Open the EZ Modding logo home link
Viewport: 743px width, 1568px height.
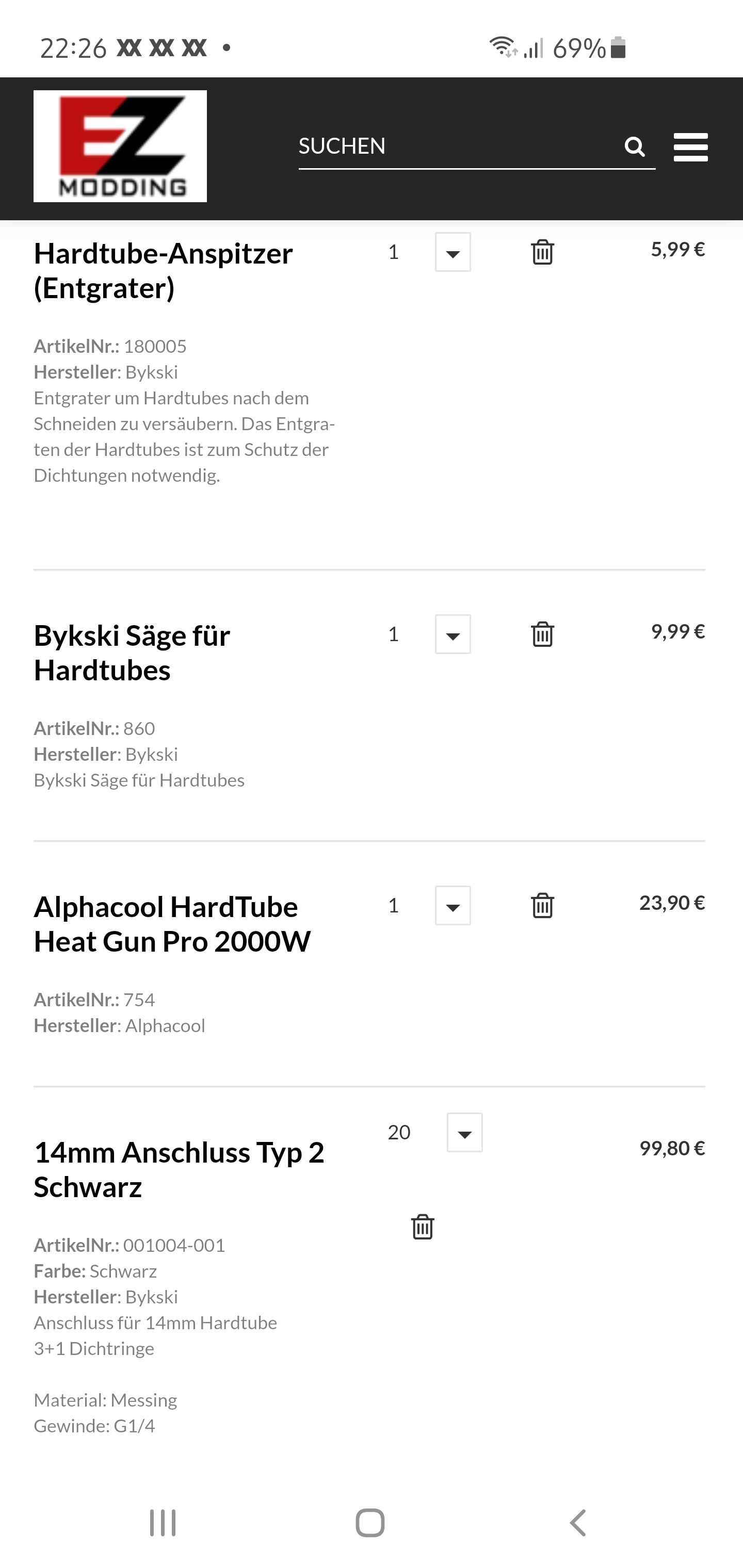[x=120, y=146]
